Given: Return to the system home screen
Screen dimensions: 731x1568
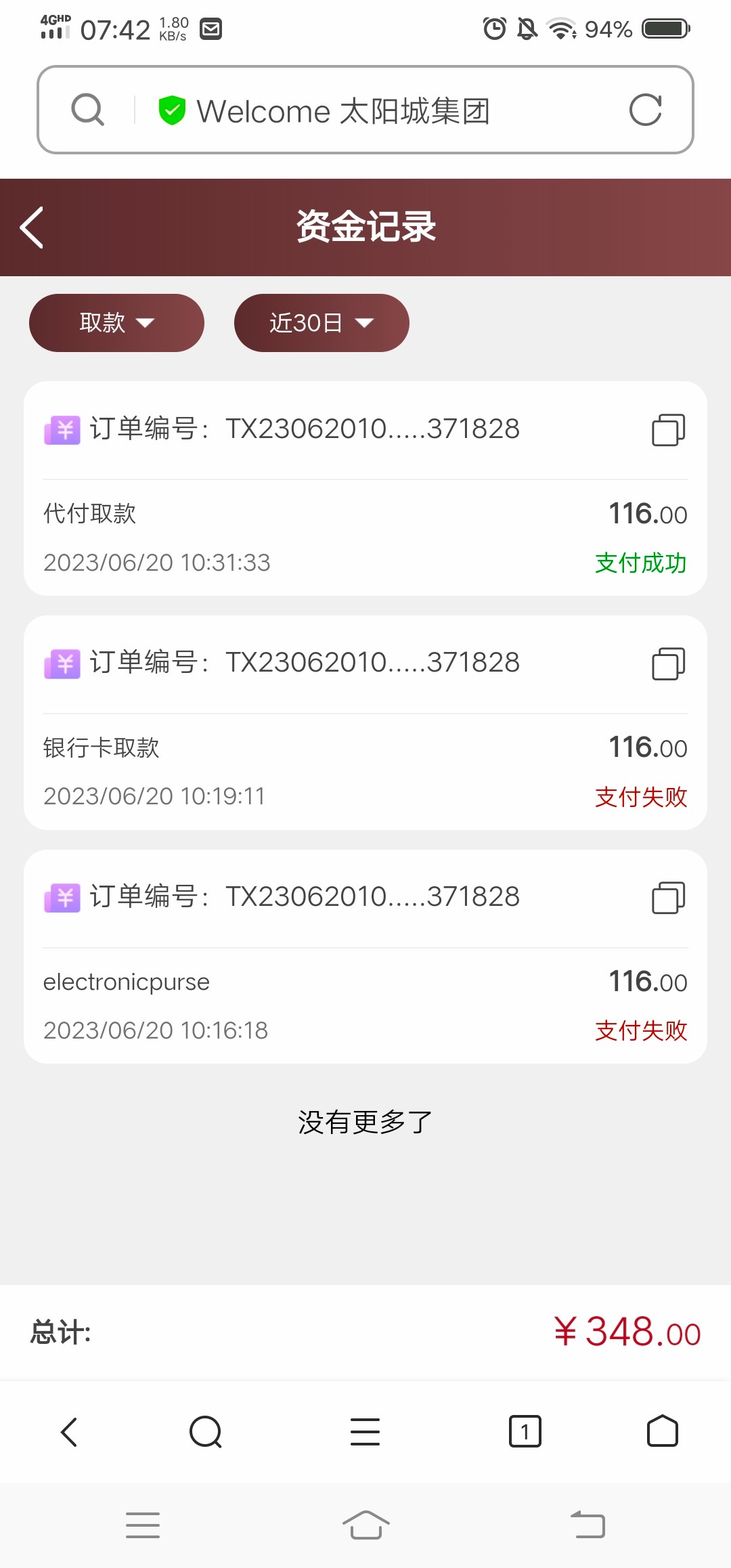Looking at the screenshot, I should (365, 1525).
